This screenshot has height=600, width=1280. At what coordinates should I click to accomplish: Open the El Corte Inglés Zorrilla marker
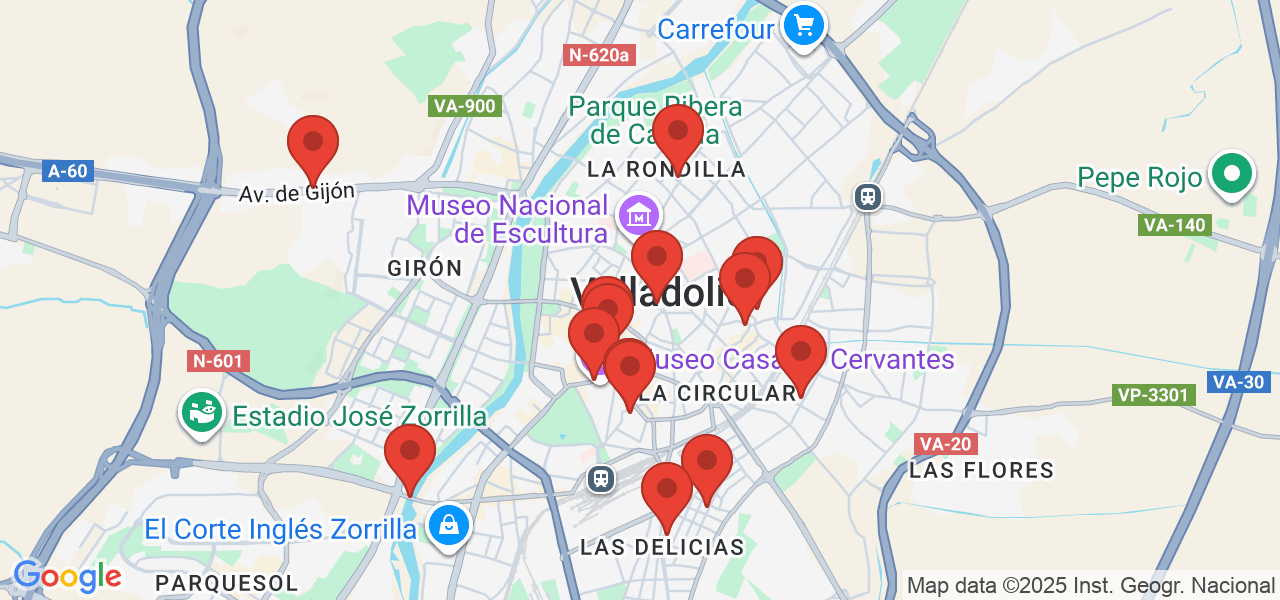[449, 524]
